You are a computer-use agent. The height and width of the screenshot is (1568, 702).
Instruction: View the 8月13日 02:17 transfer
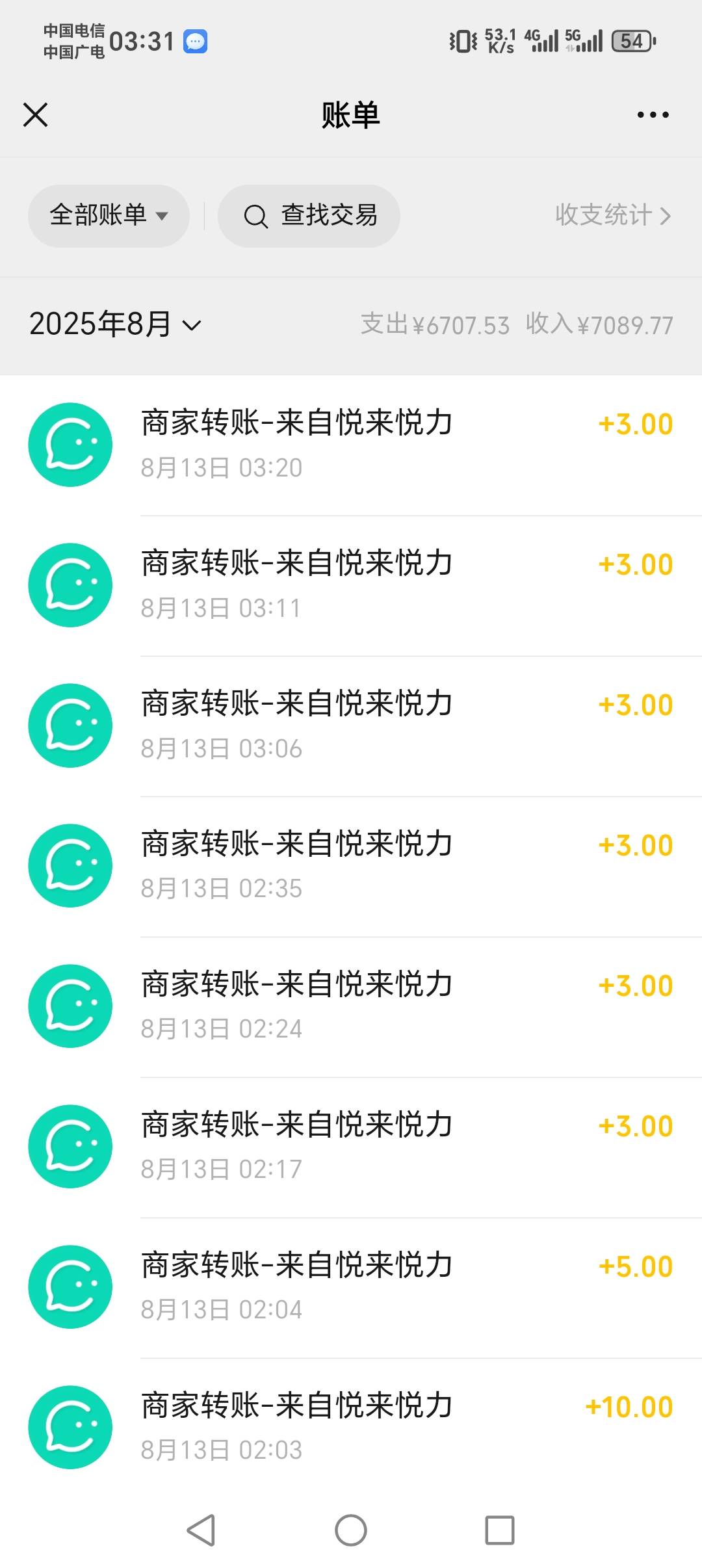pos(351,1147)
